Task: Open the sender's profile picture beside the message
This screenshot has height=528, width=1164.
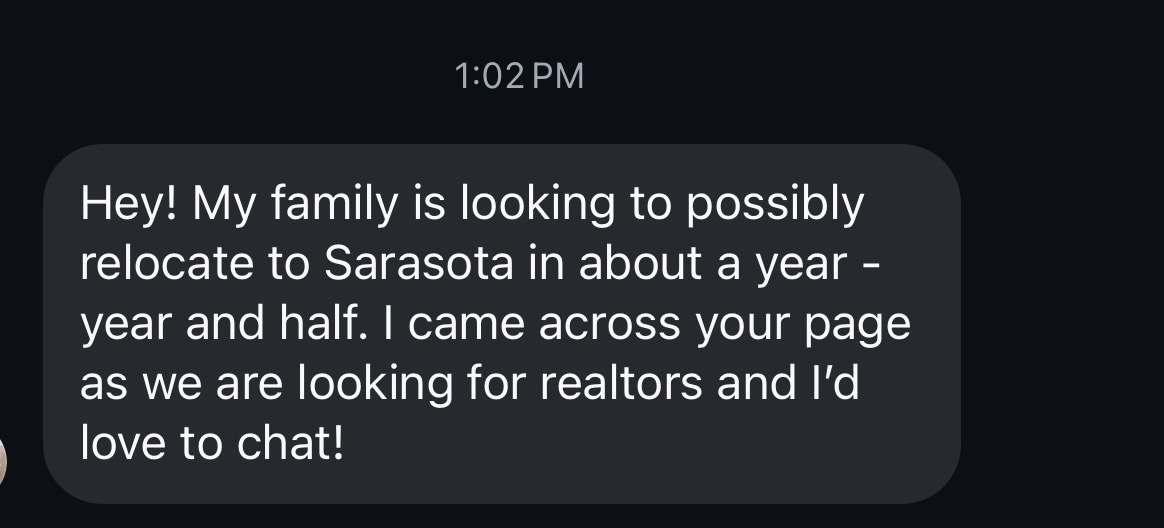Action: pyautogui.click(x=2, y=461)
